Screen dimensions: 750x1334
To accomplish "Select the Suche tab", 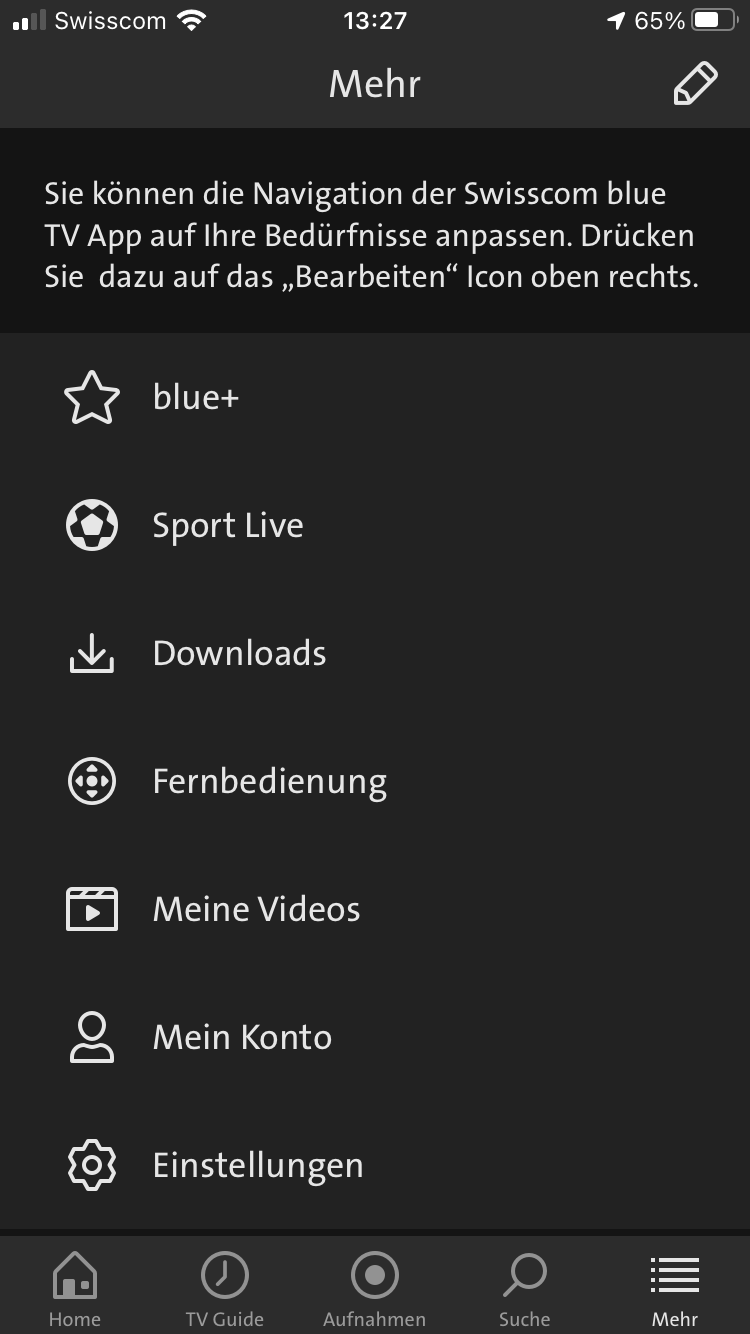I will [525, 1288].
